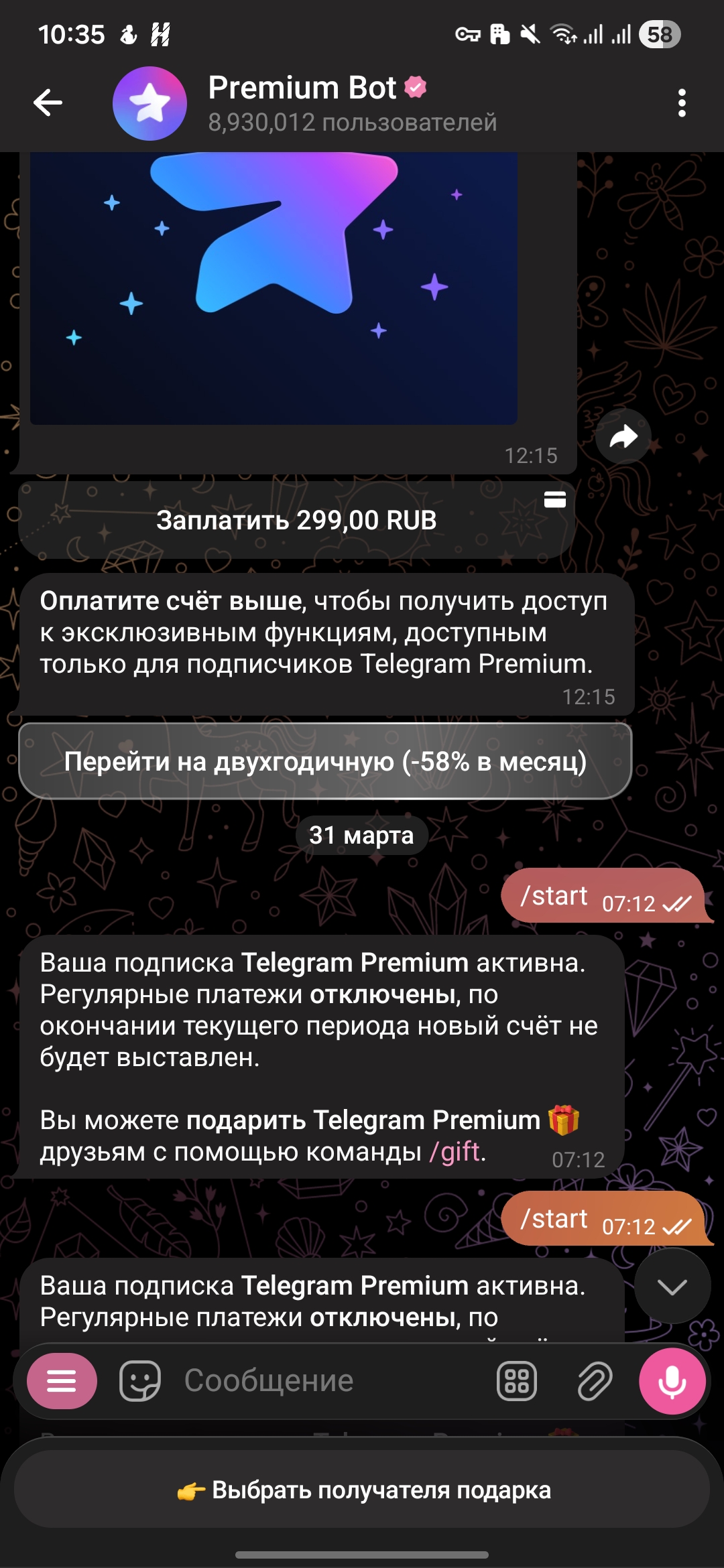Viewport: 724px width, 1568px height.
Task: Jump to latest message with down arrow
Action: point(672,1287)
